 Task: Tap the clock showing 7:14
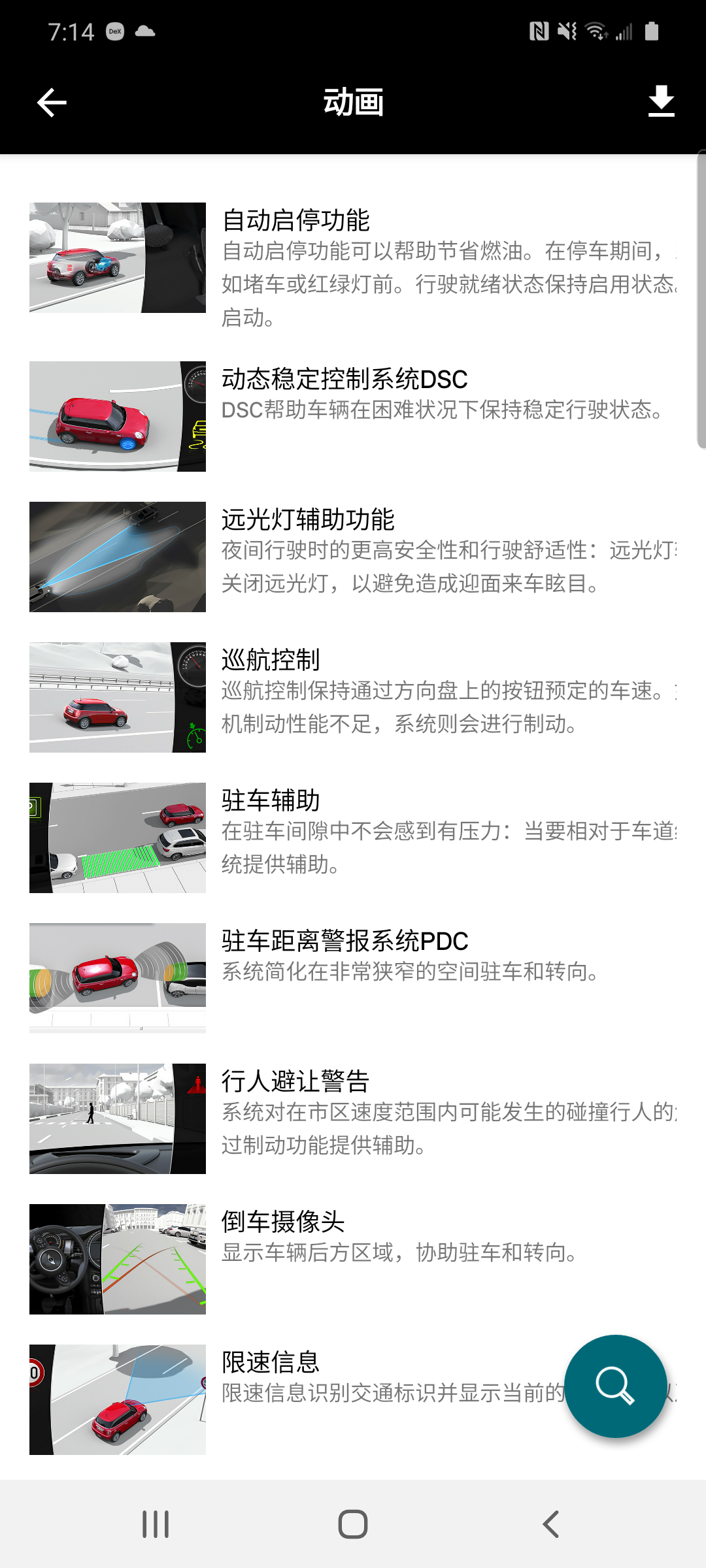pos(69,31)
